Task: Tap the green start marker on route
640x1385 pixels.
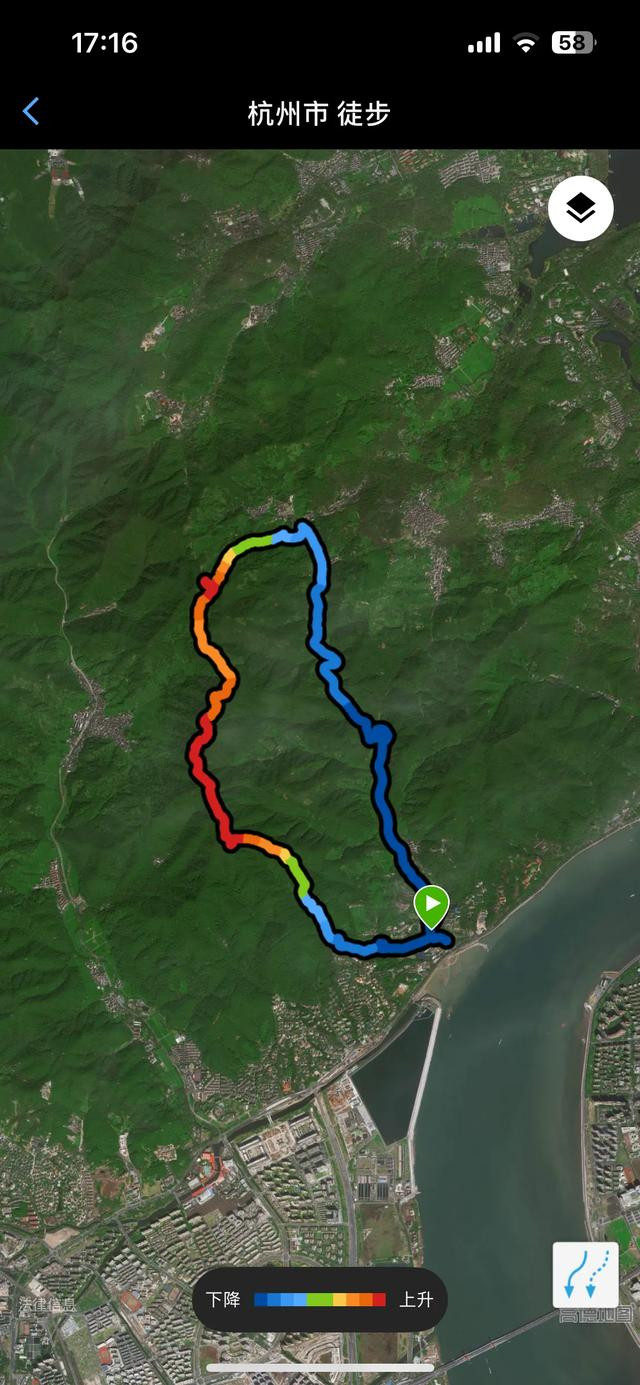Action: (x=432, y=905)
